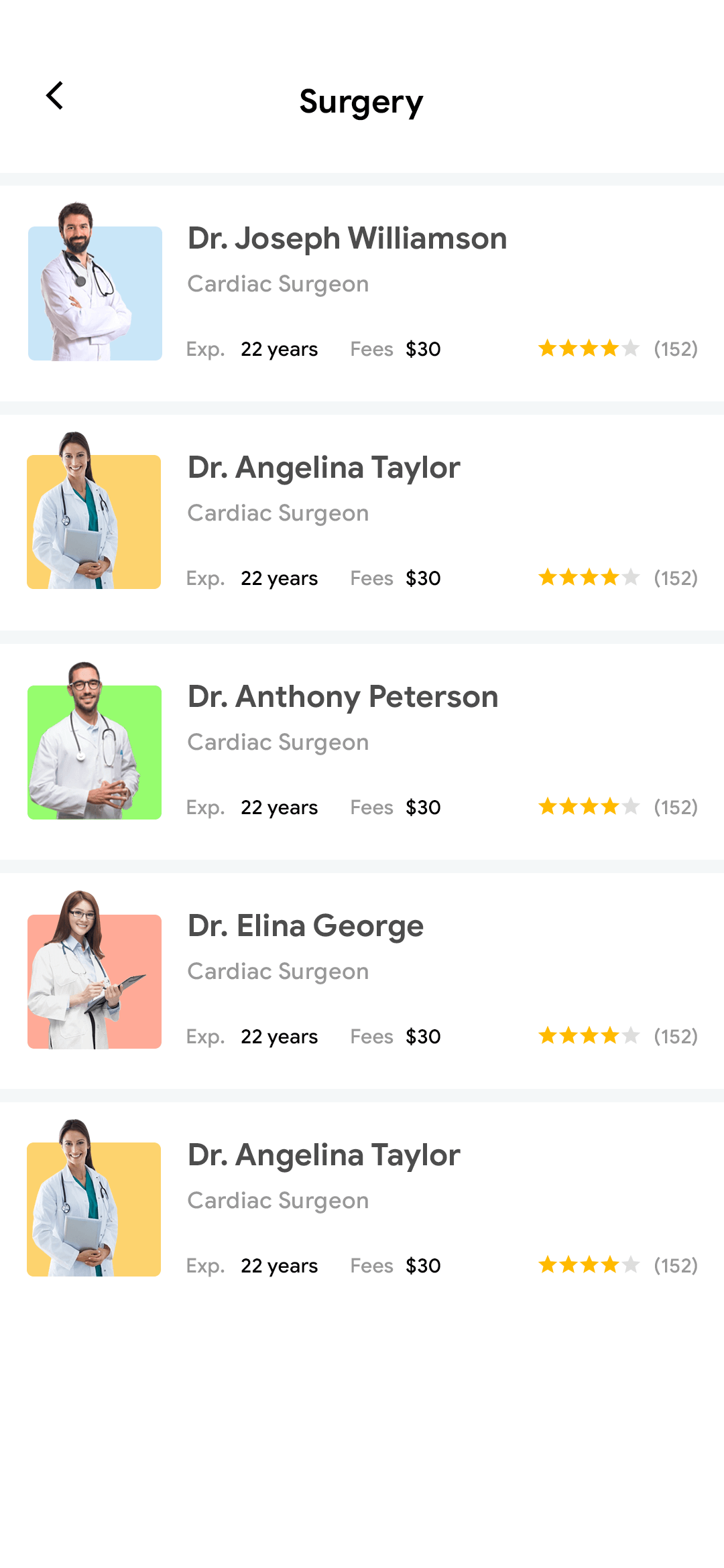Click the empty fifth star for Dr. Anthony Peterson
The width and height of the screenshot is (724, 1568).
(631, 807)
